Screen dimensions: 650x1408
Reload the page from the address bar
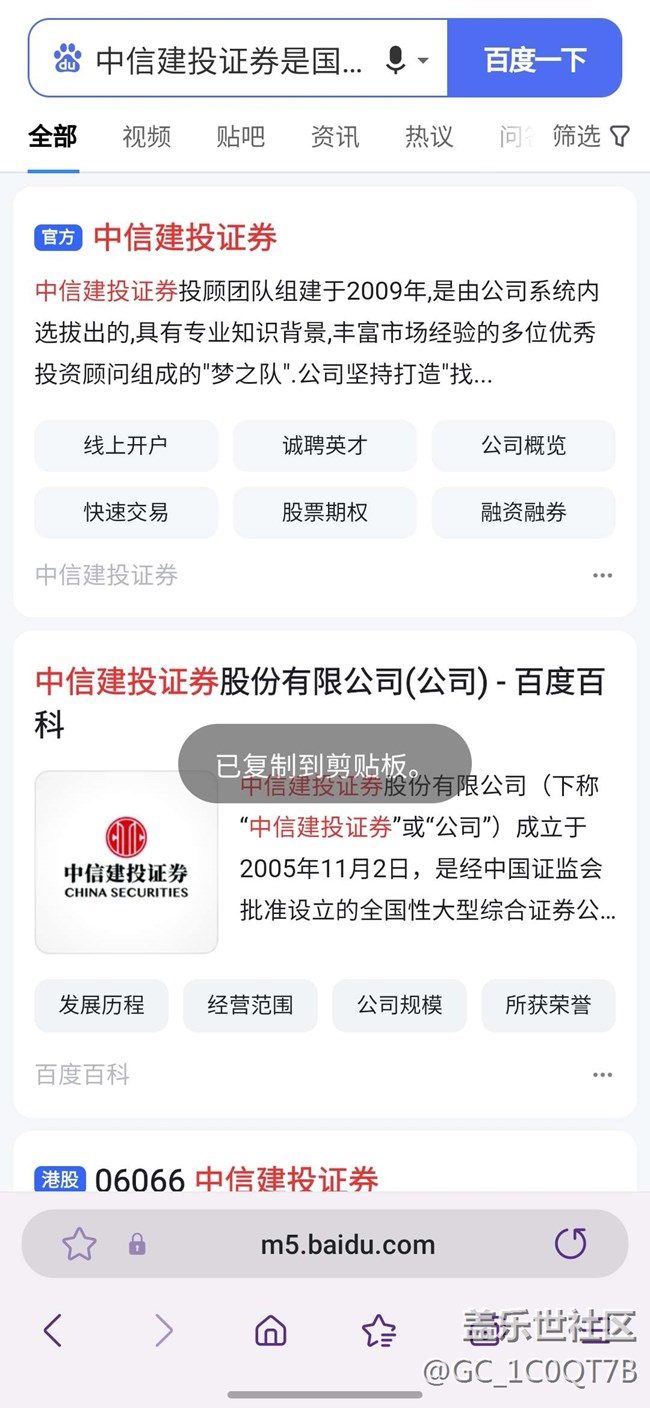(571, 1244)
